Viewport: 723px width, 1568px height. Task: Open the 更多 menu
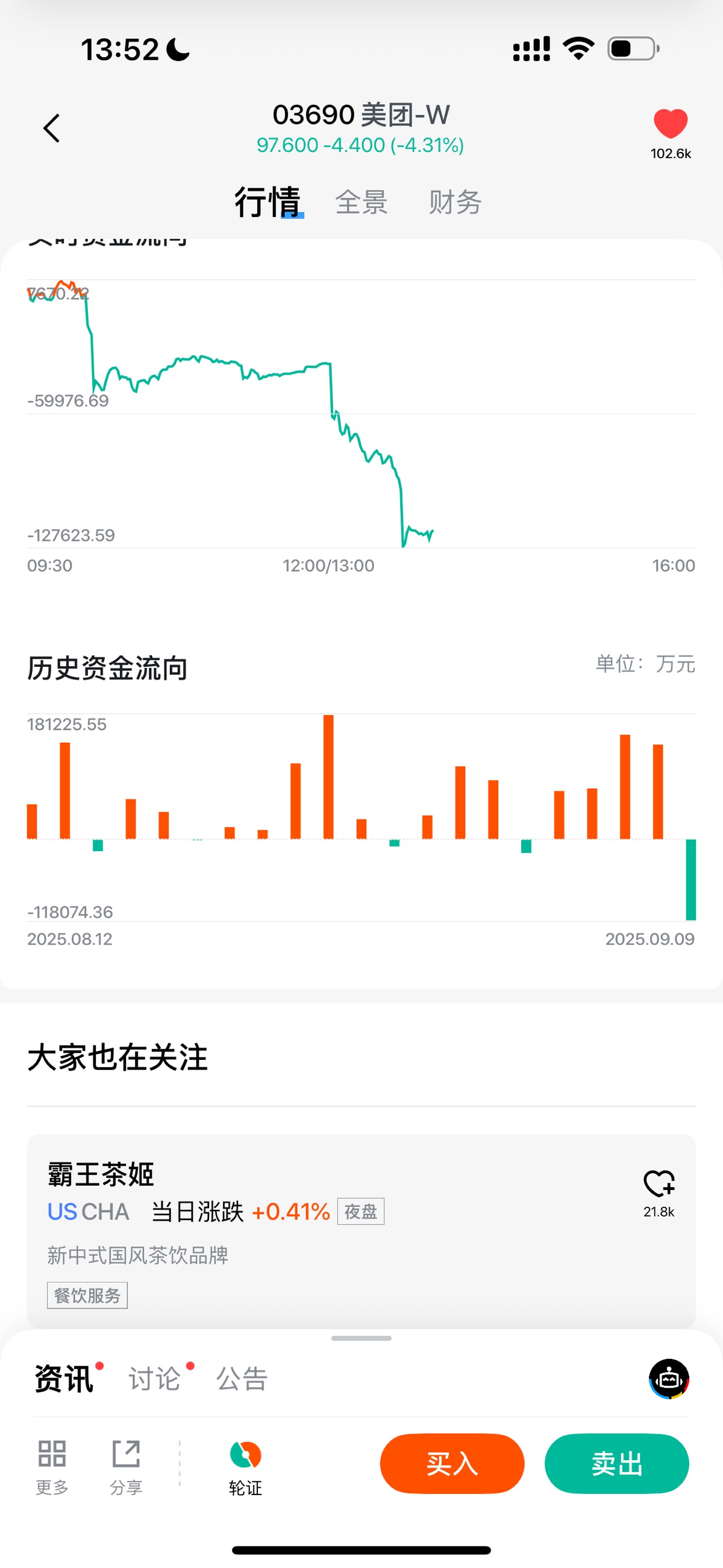point(52,1467)
